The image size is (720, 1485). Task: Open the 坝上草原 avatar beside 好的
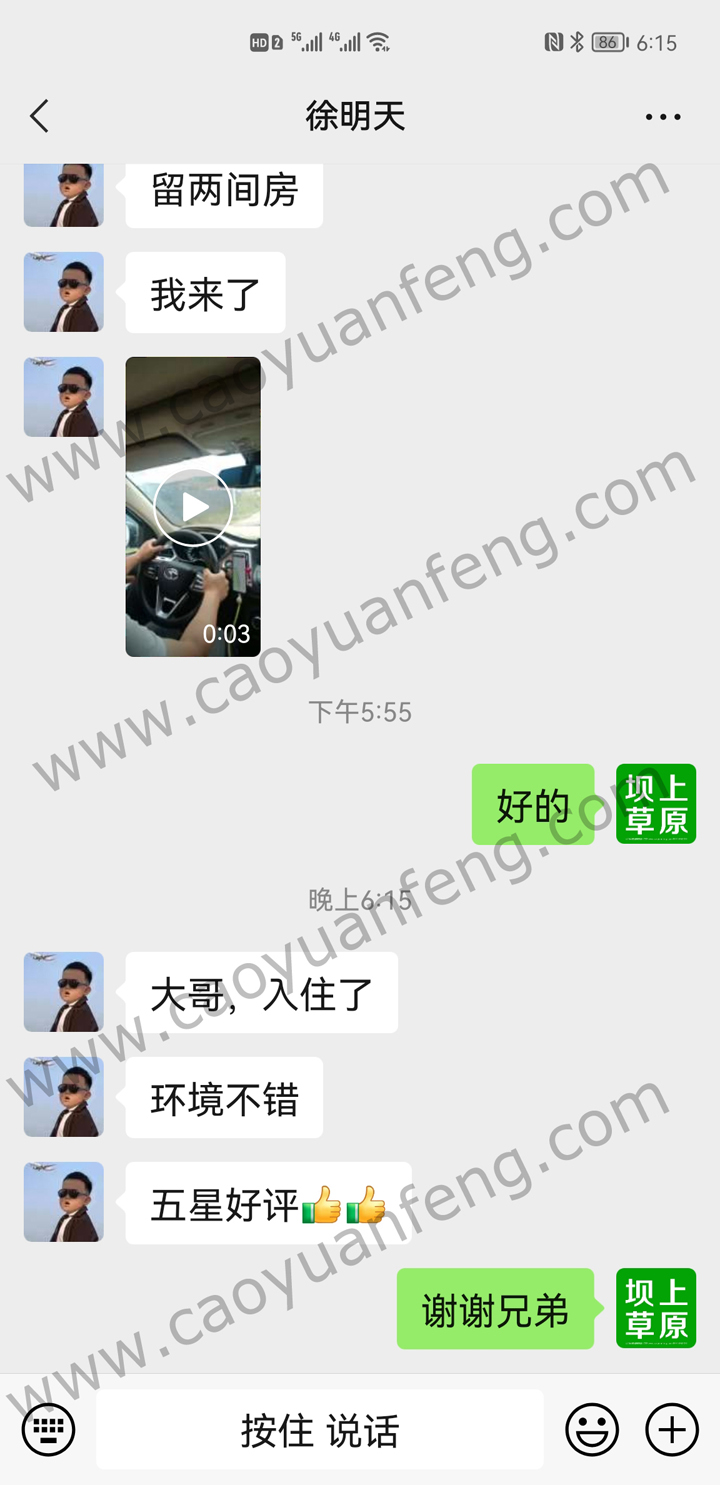coord(656,804)
